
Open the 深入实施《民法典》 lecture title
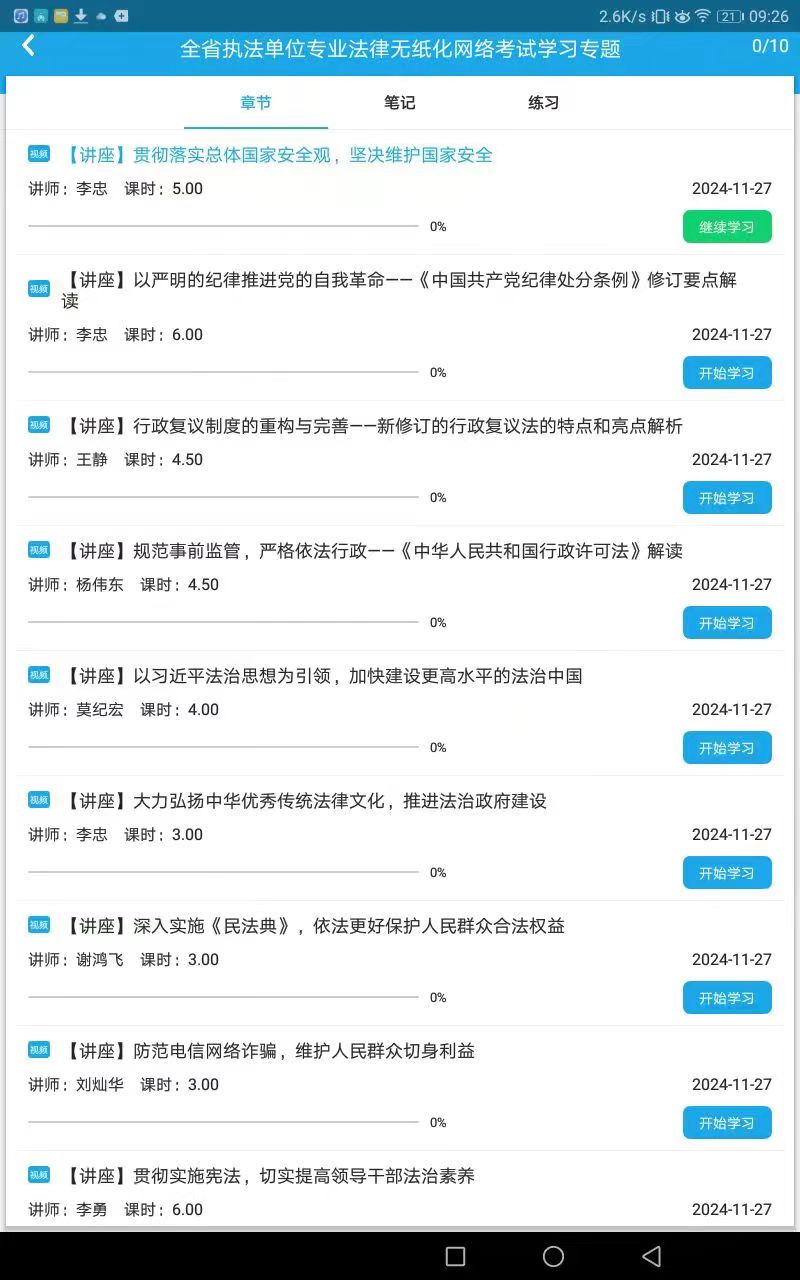tap(315, 927)
